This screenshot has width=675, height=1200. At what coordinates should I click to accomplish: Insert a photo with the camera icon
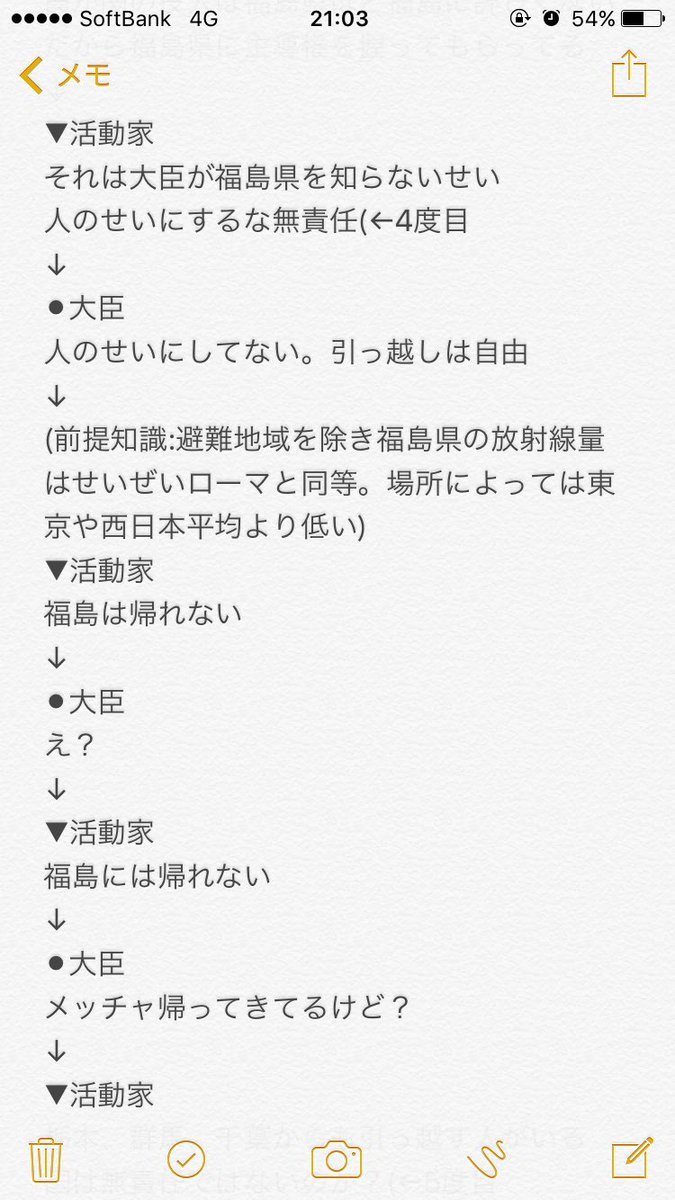[x=336, y=1159]
